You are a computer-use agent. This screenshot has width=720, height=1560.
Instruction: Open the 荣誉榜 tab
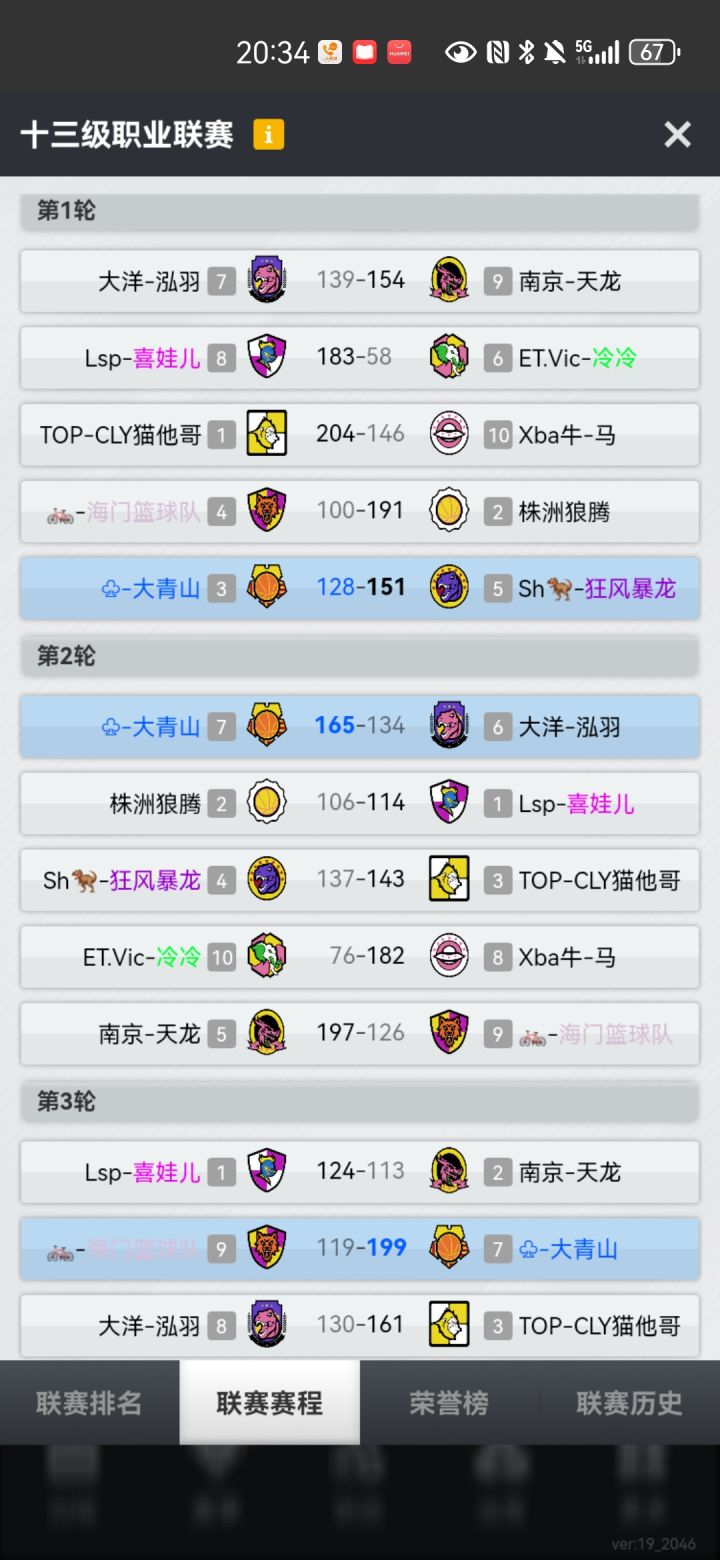coord(449,1402)
